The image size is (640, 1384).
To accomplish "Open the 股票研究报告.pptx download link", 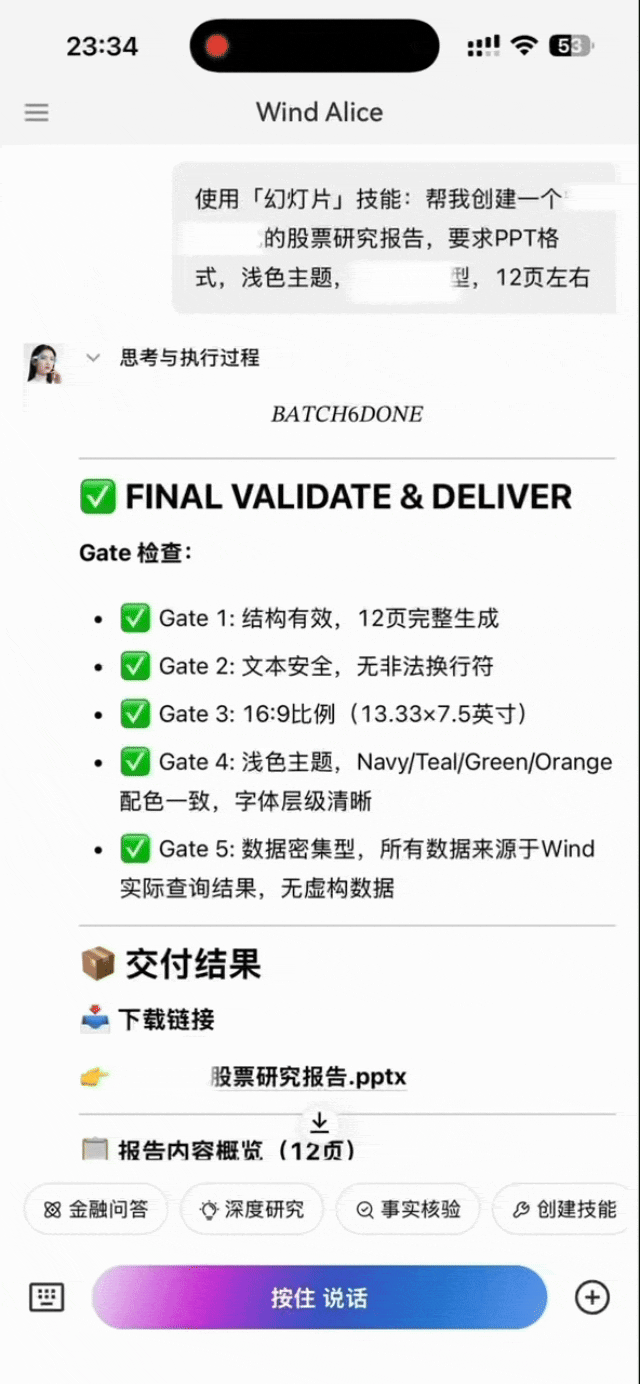I will (308, 1077).
